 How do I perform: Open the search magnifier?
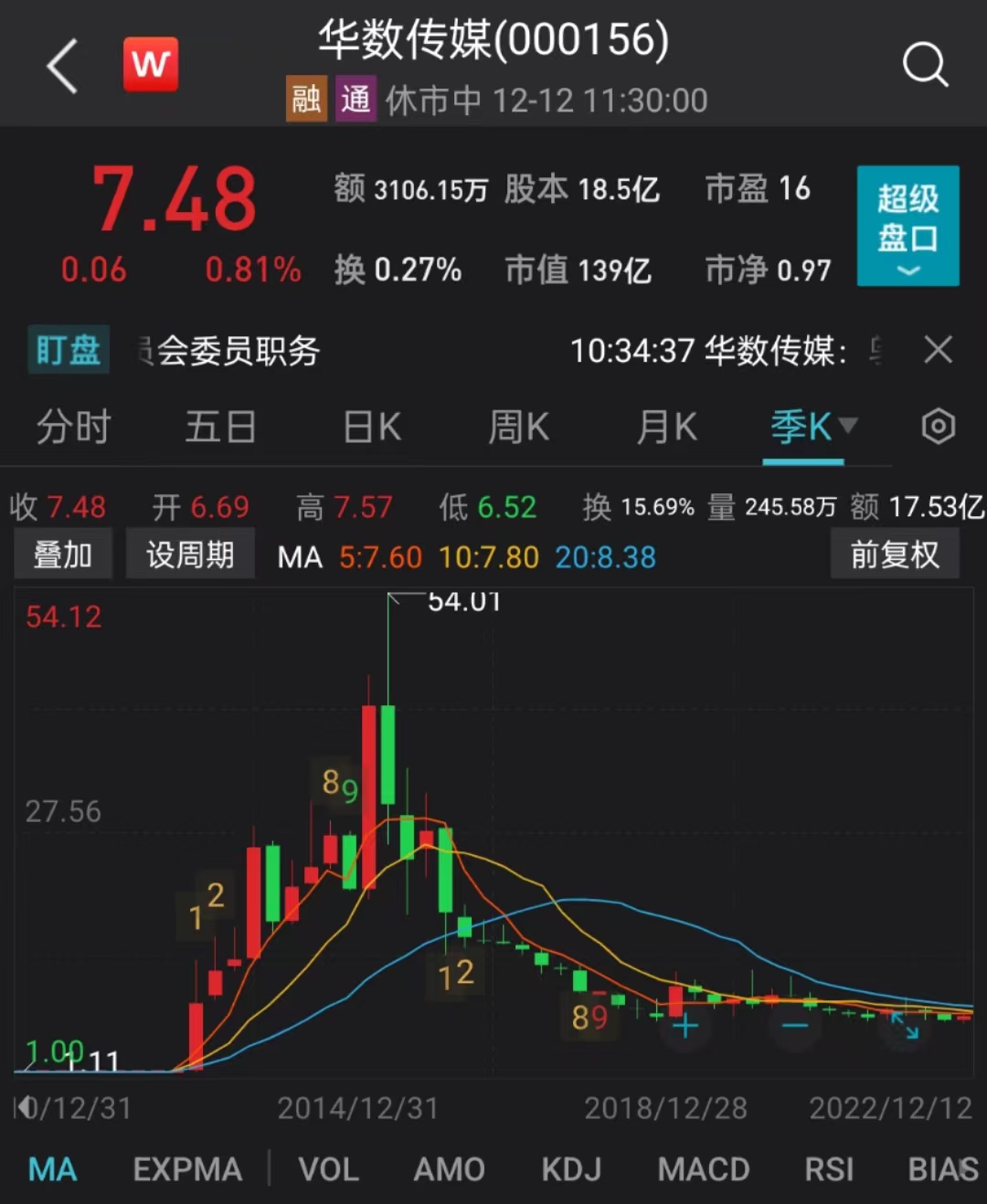point(925,66)
